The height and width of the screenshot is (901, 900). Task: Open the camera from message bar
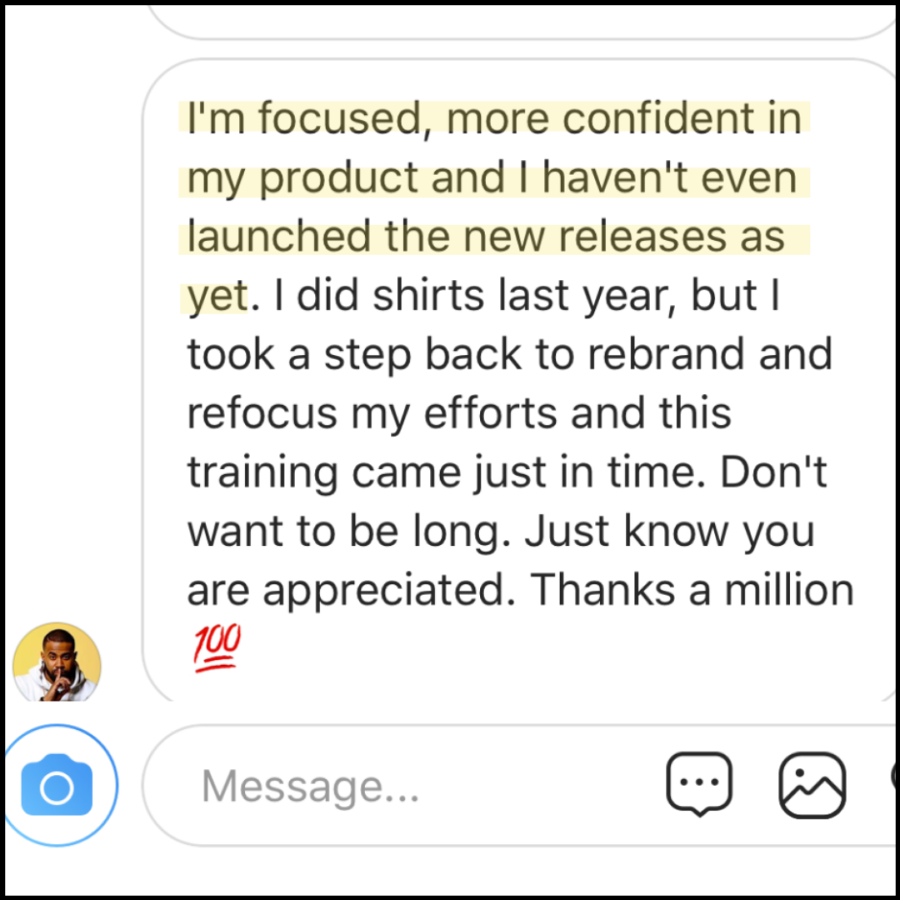57,787
